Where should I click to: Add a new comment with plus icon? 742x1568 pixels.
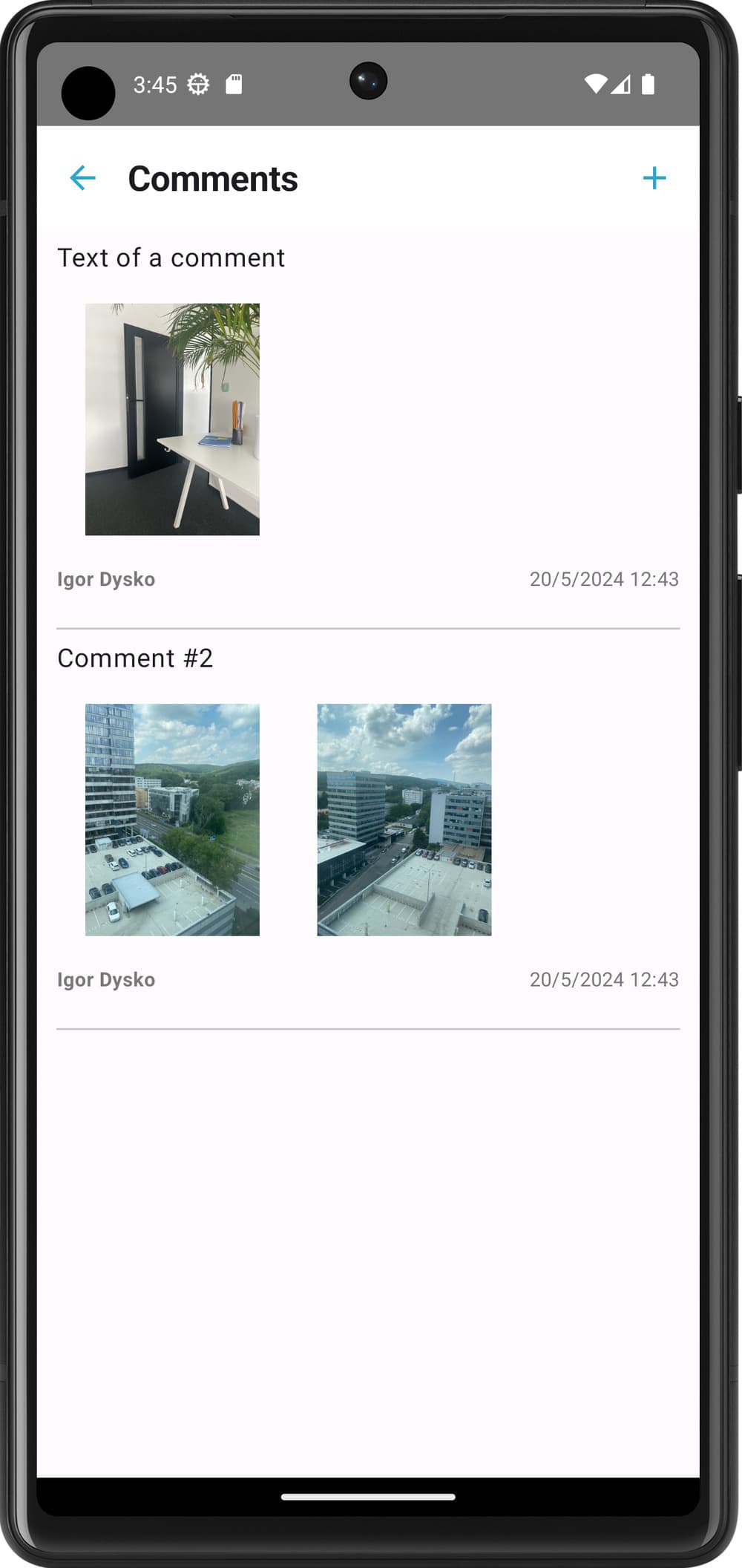coord(654,178)
